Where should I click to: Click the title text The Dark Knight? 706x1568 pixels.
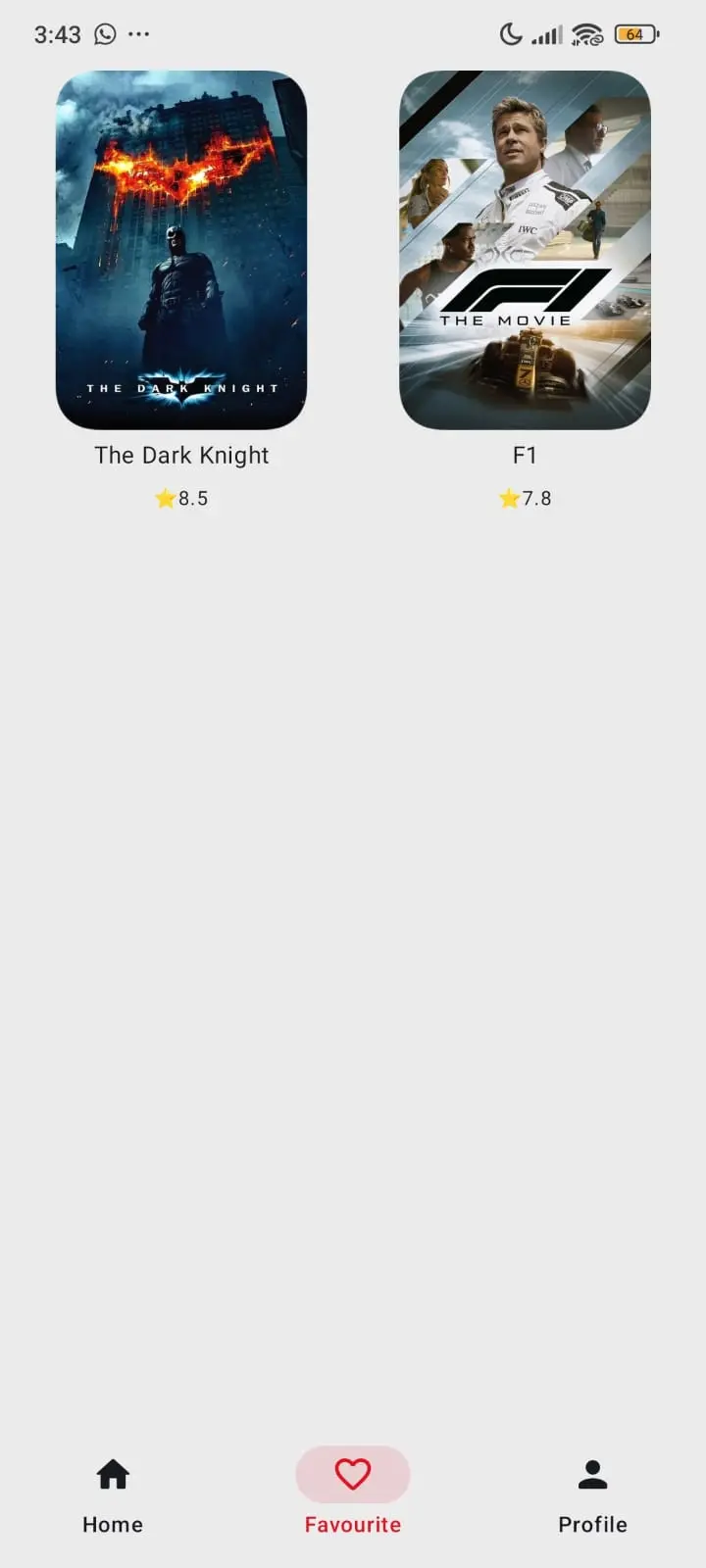(181, 455)
